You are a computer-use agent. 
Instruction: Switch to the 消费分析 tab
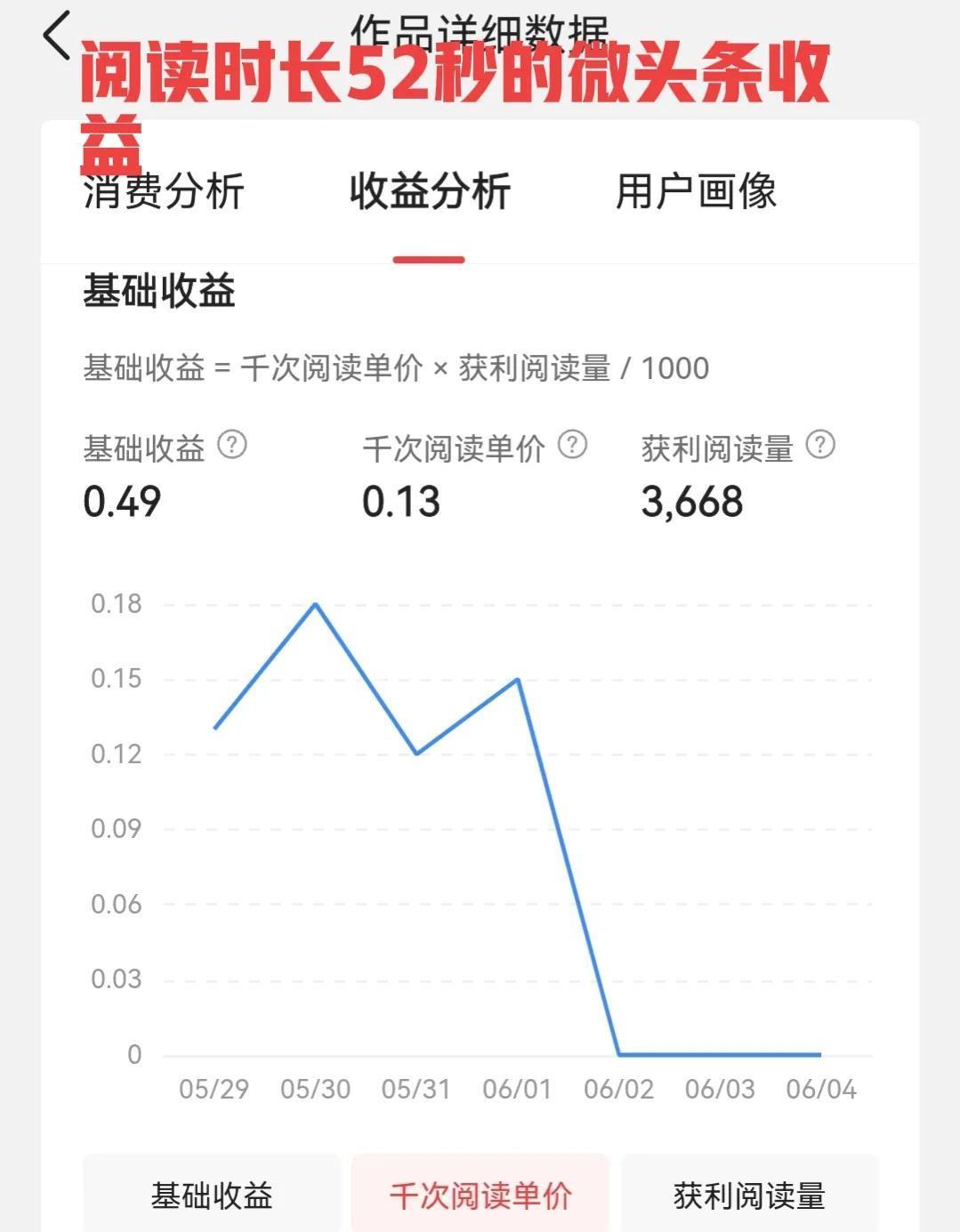tap(164, 192)
